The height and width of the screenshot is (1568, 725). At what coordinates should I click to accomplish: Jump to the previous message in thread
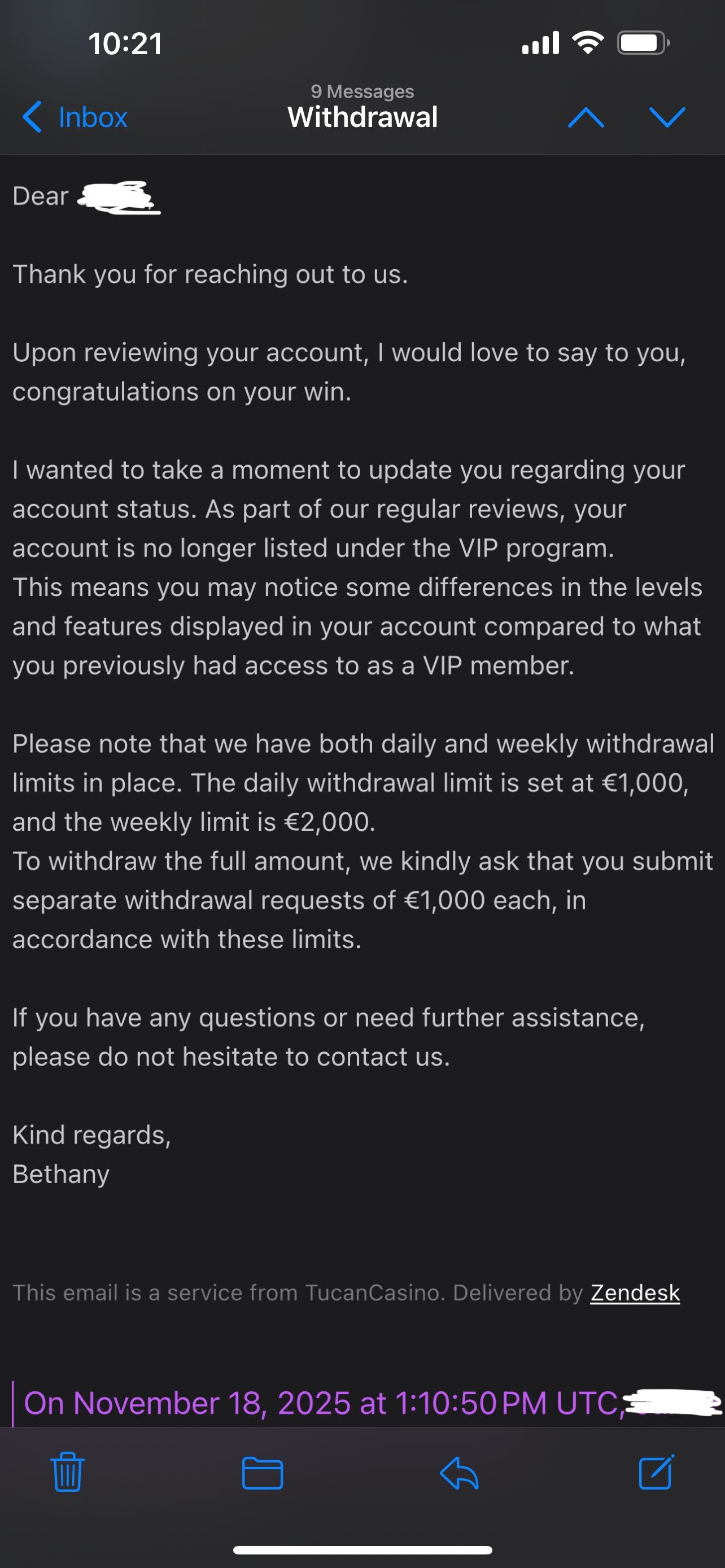[586, 117]
